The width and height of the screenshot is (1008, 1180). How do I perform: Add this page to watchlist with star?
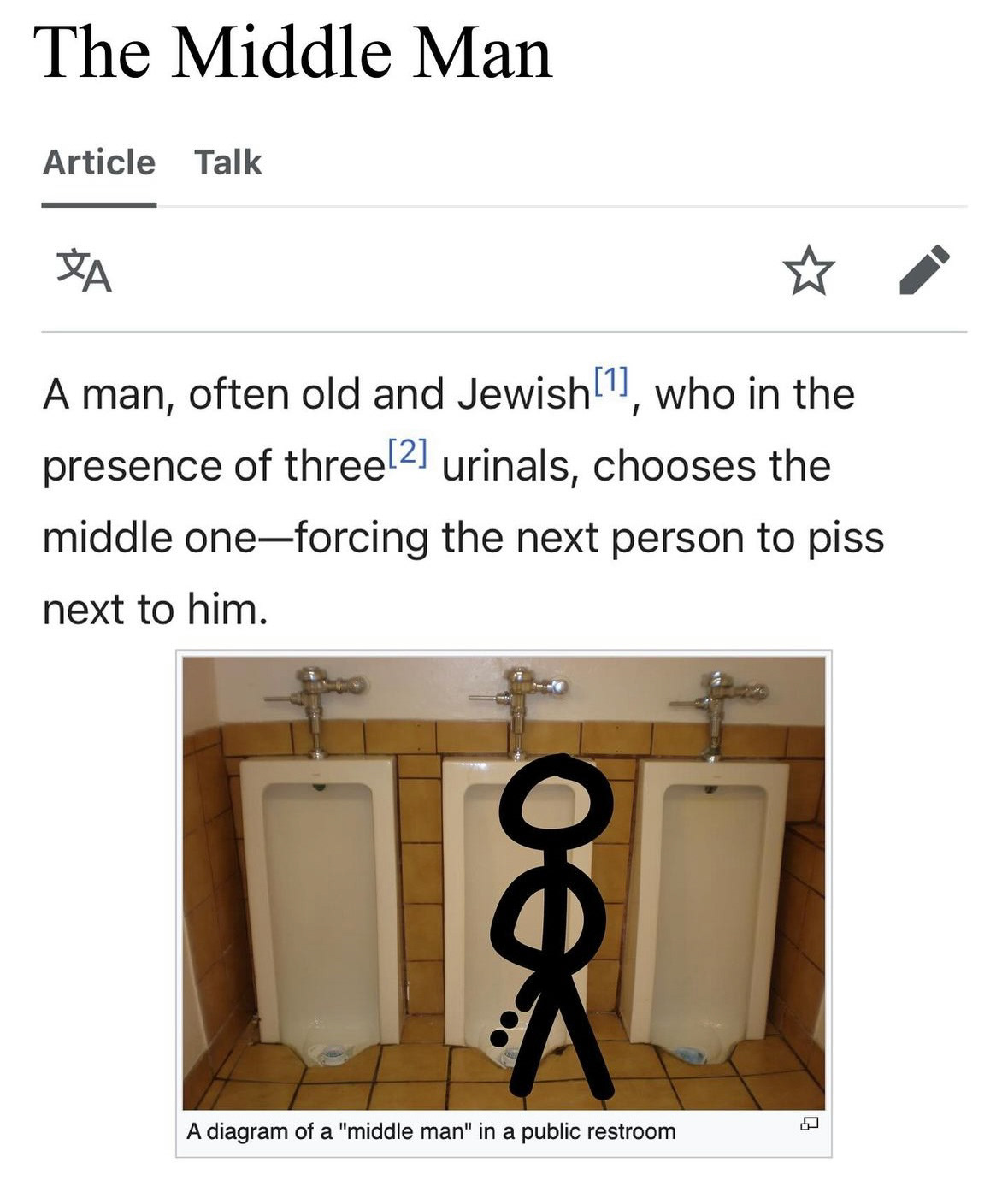(x=808, y=270)
